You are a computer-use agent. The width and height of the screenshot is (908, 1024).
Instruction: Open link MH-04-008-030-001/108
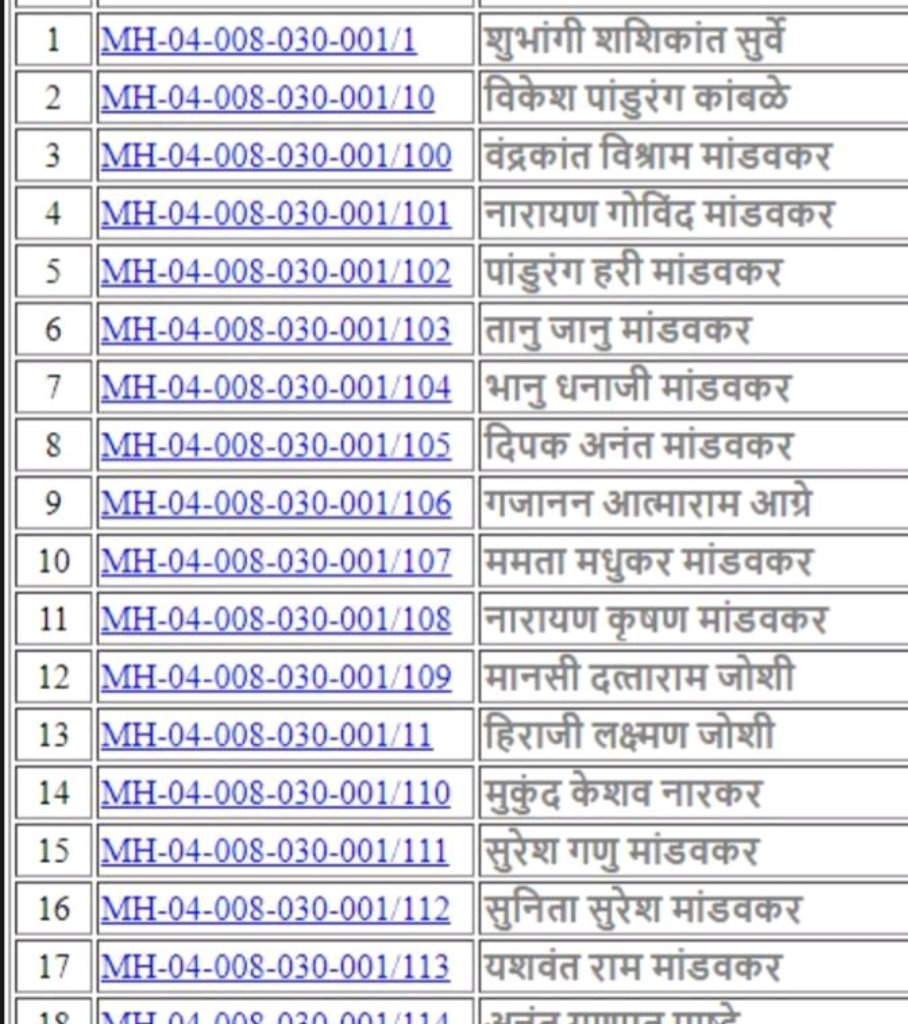(276, 620)
